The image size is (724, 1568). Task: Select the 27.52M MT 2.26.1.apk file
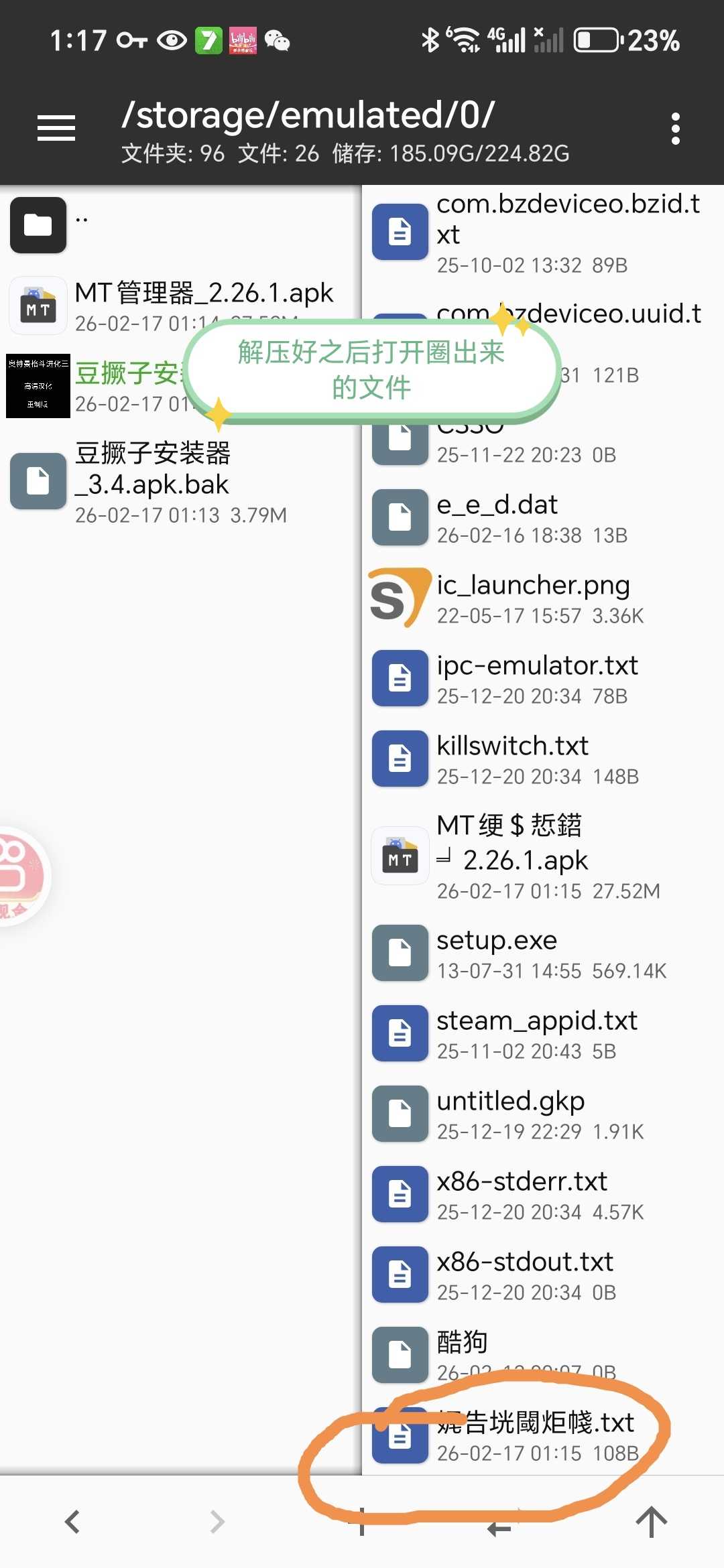(543, 856)
